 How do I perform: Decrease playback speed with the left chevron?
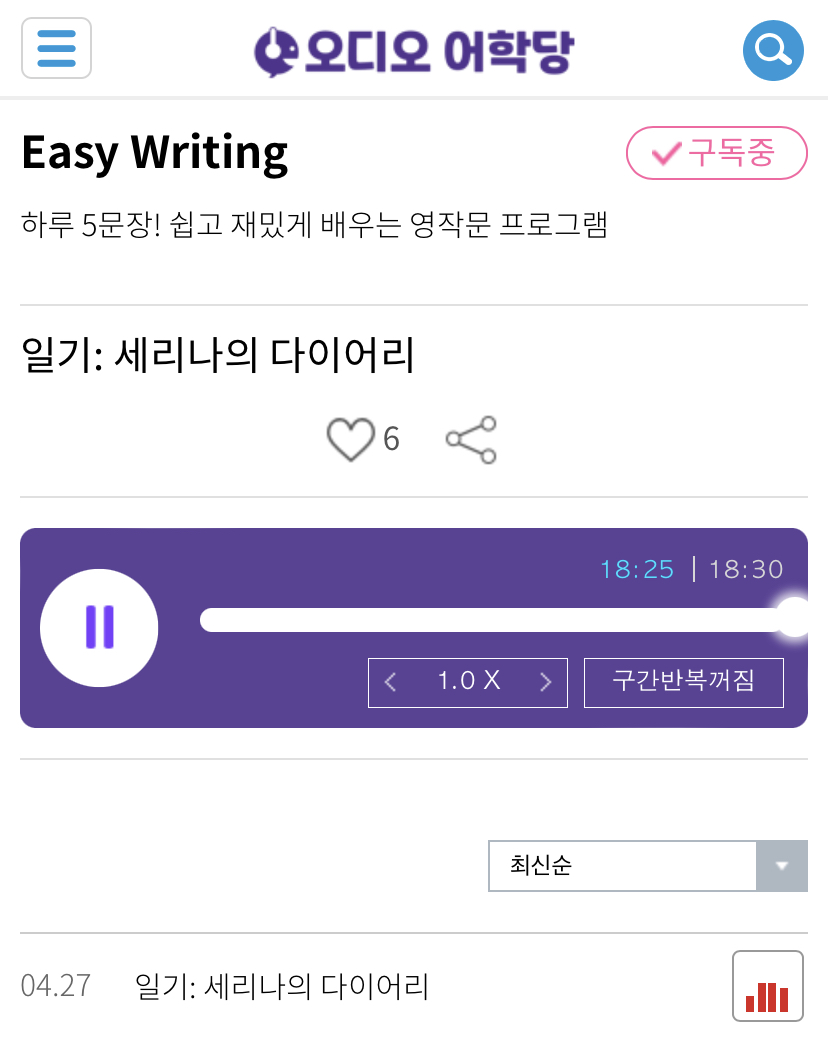point(390,682)
